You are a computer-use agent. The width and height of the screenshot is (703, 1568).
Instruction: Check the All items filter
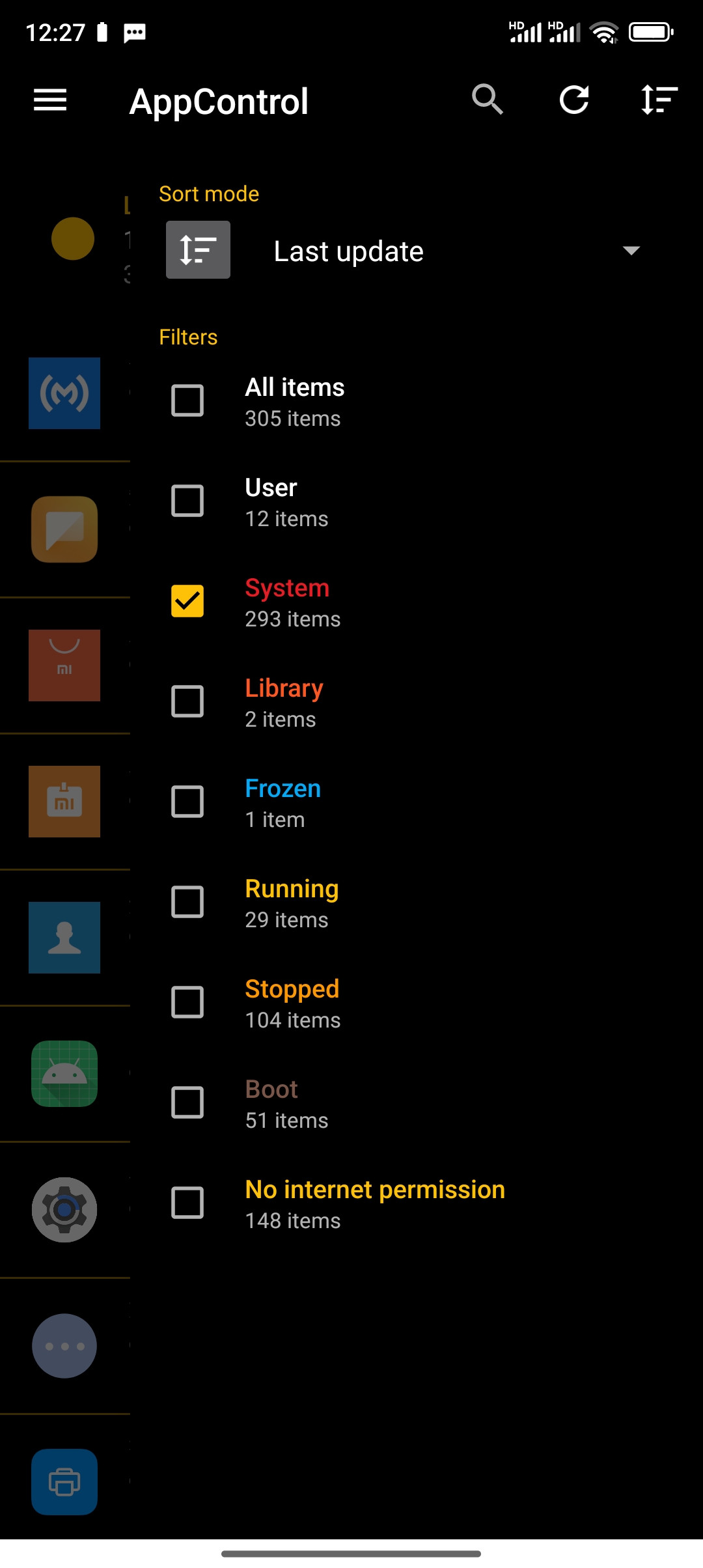tap(187, 400)
